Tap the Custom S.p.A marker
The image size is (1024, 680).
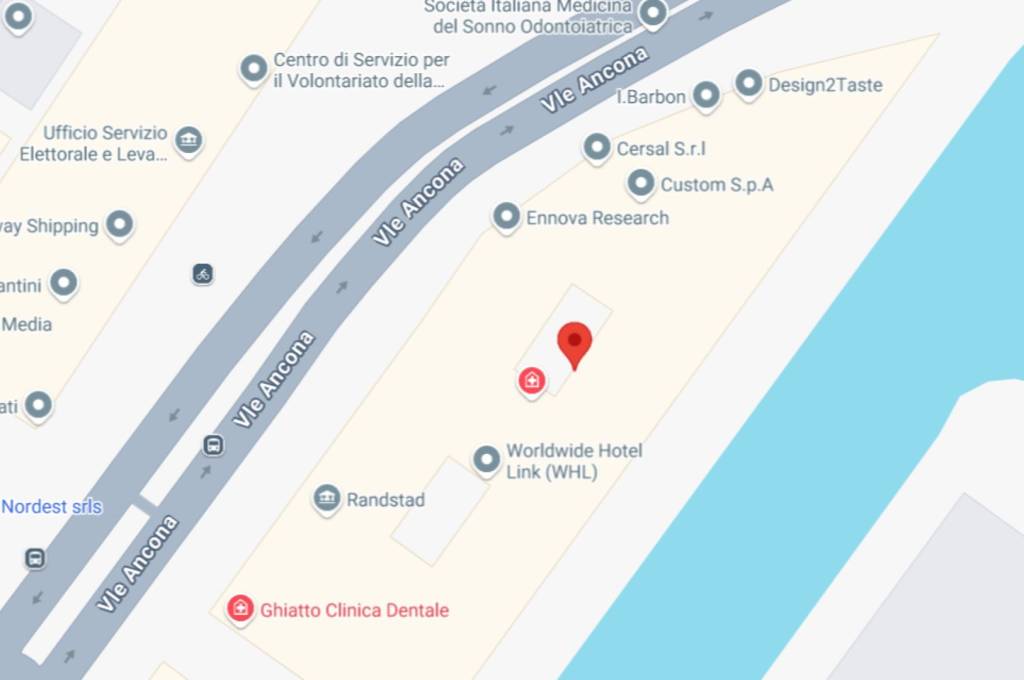pyautogui.click(x=641, y=183)
